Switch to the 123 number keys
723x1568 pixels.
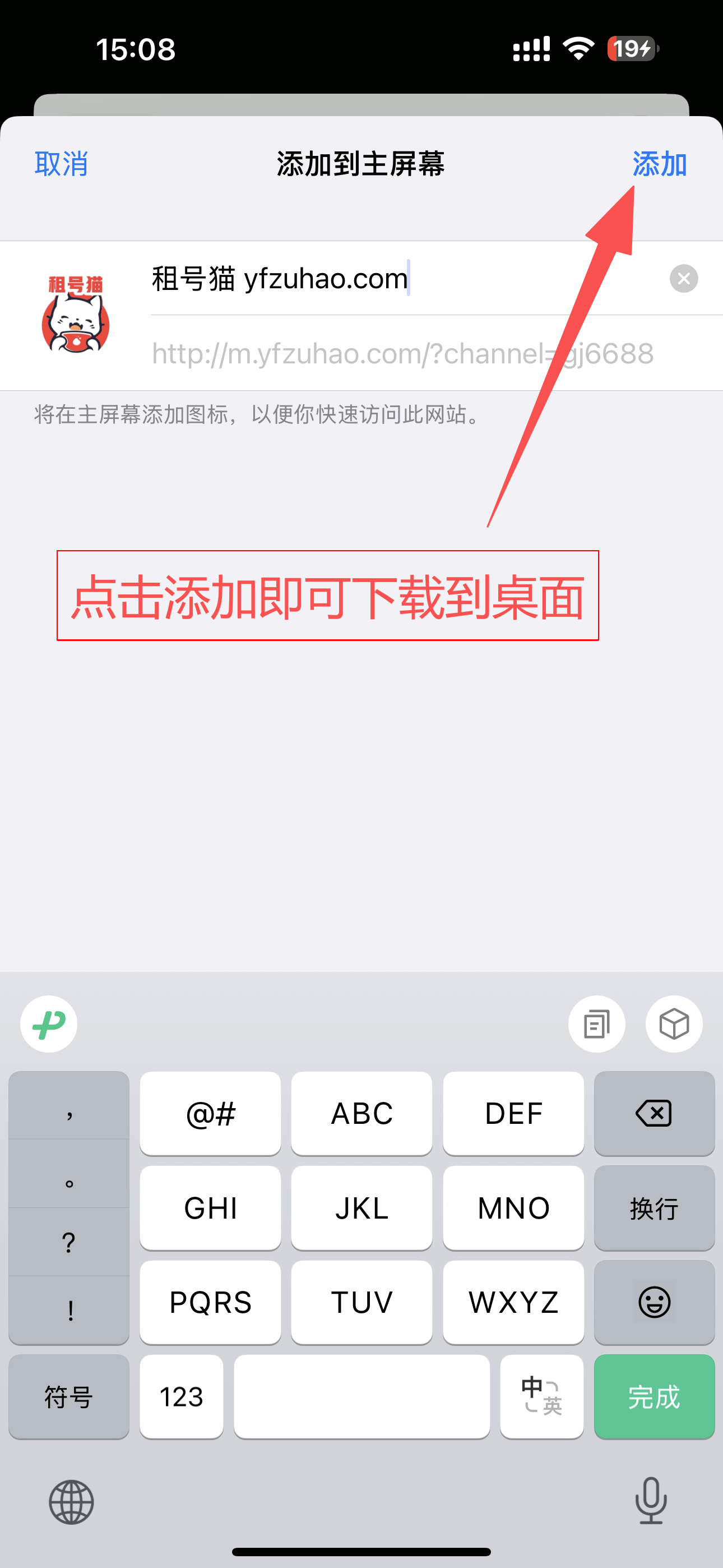(x=182, y=1396)
